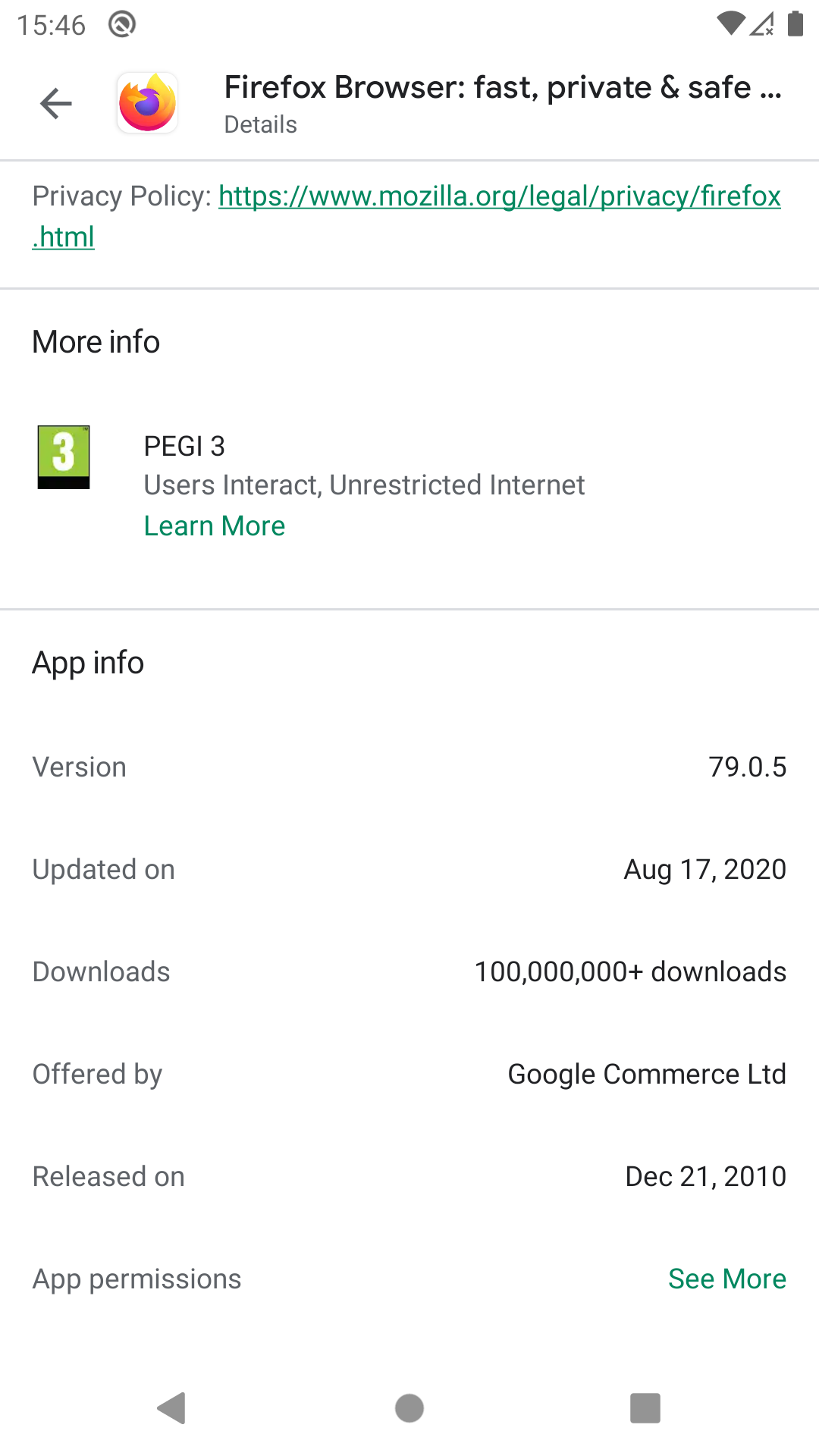Image resolution: width=819 pixels, height=1456 pixels.
Task: Go back from Firefox details
Action: point(56,104)
